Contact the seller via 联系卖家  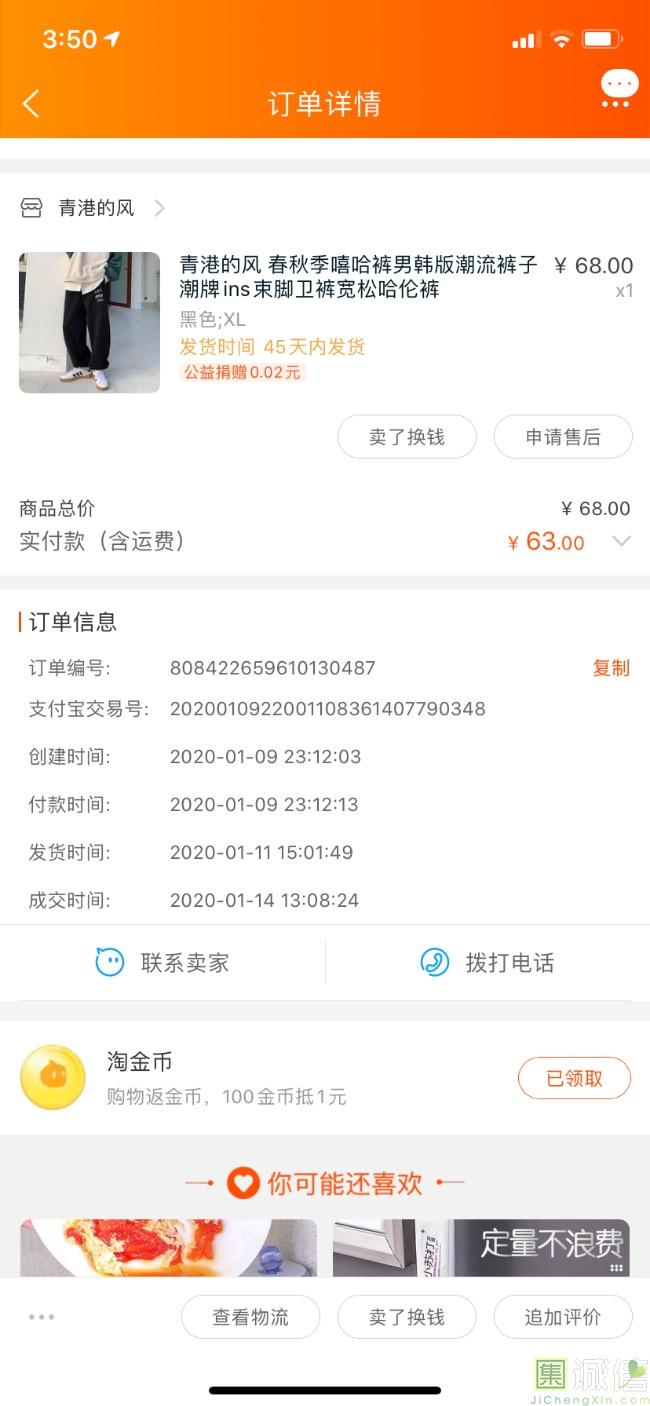click(x=162, y=962)
